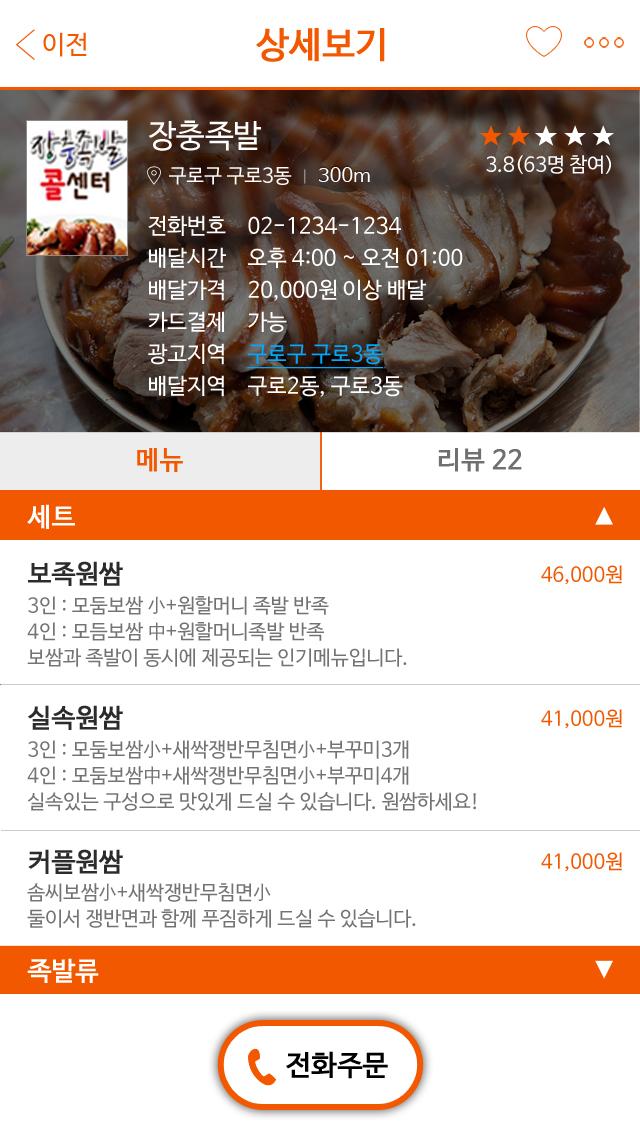The height and width of the screenshot is (1136, 640).
Task: Open the three-dot overflow menu
Action: (x=603, y=42)
